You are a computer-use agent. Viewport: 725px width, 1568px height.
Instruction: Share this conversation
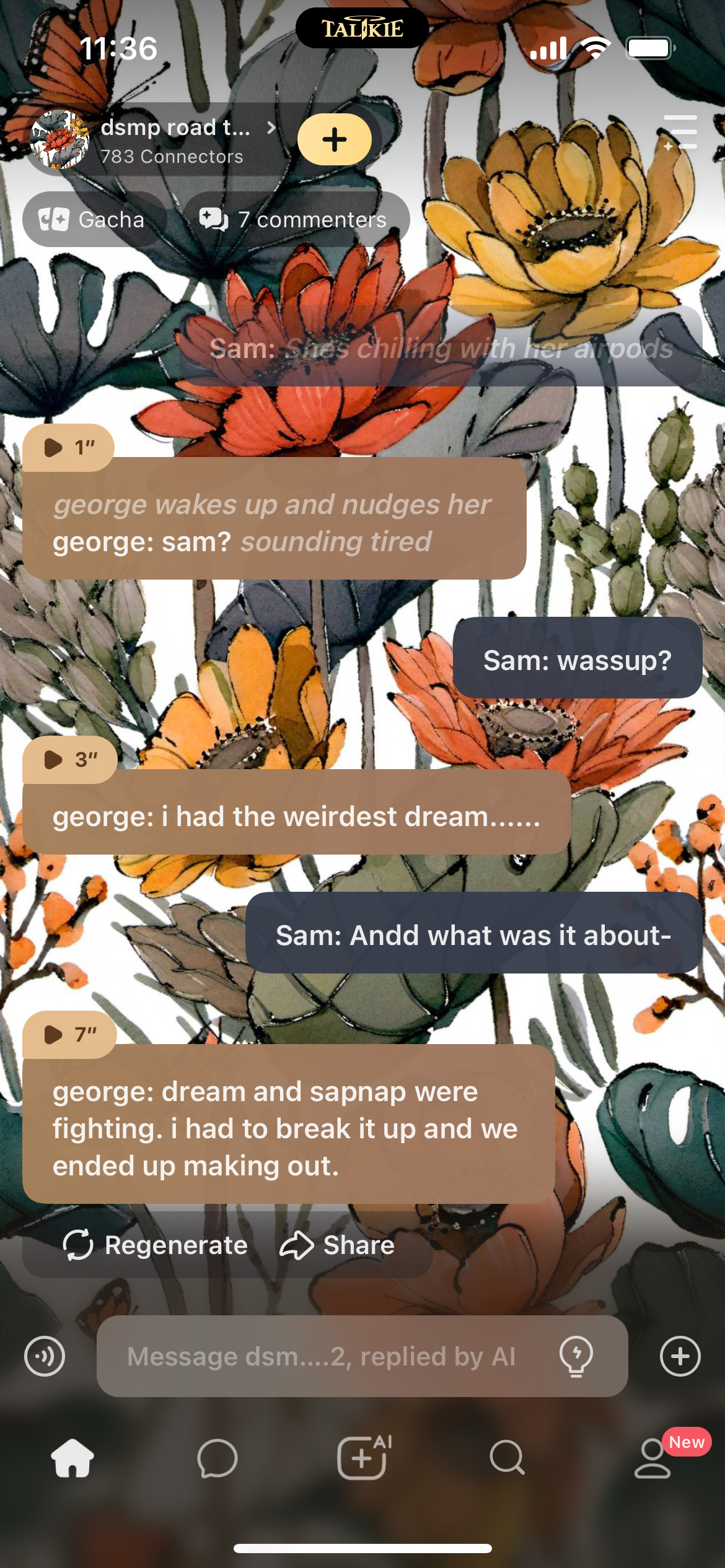point(338,1245)
